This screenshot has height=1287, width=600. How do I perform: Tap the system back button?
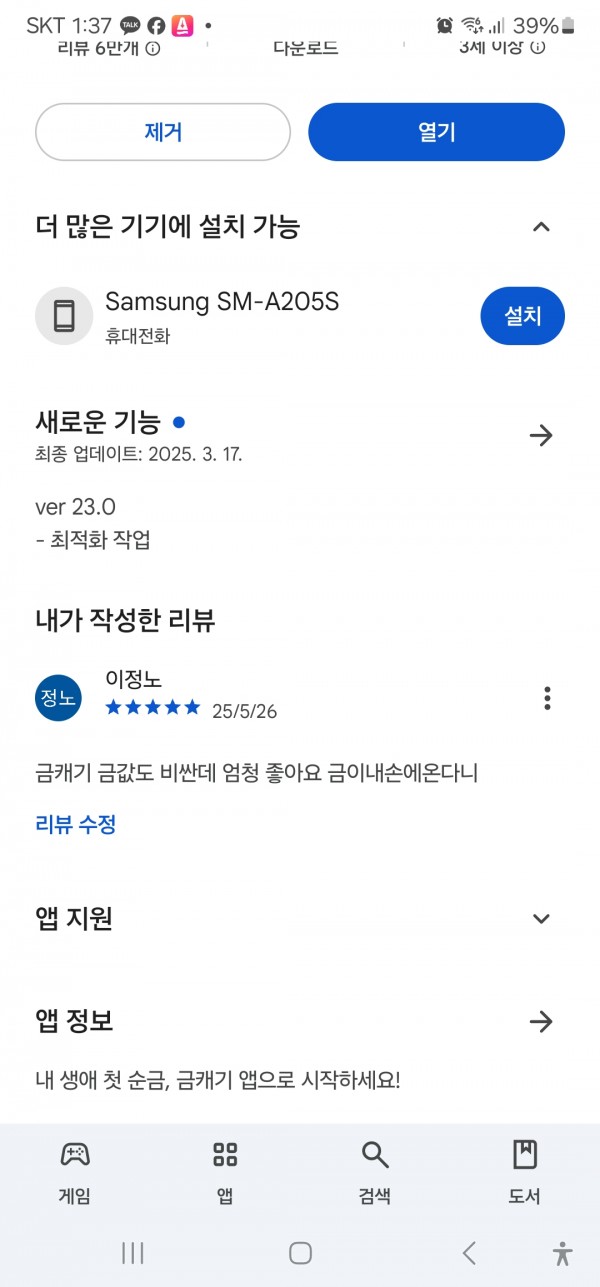tap(468, 1253)
